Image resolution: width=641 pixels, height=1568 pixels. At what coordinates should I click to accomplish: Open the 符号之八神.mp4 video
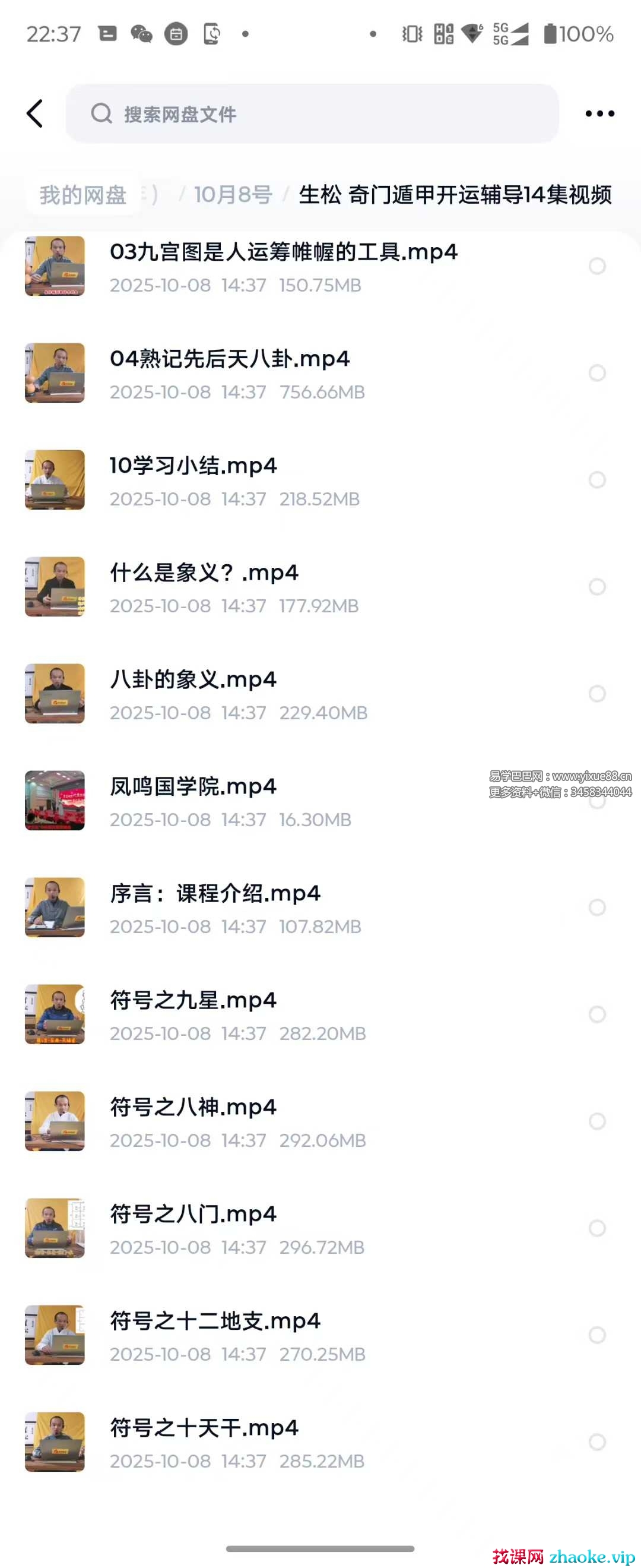(x=193, y=1107)
